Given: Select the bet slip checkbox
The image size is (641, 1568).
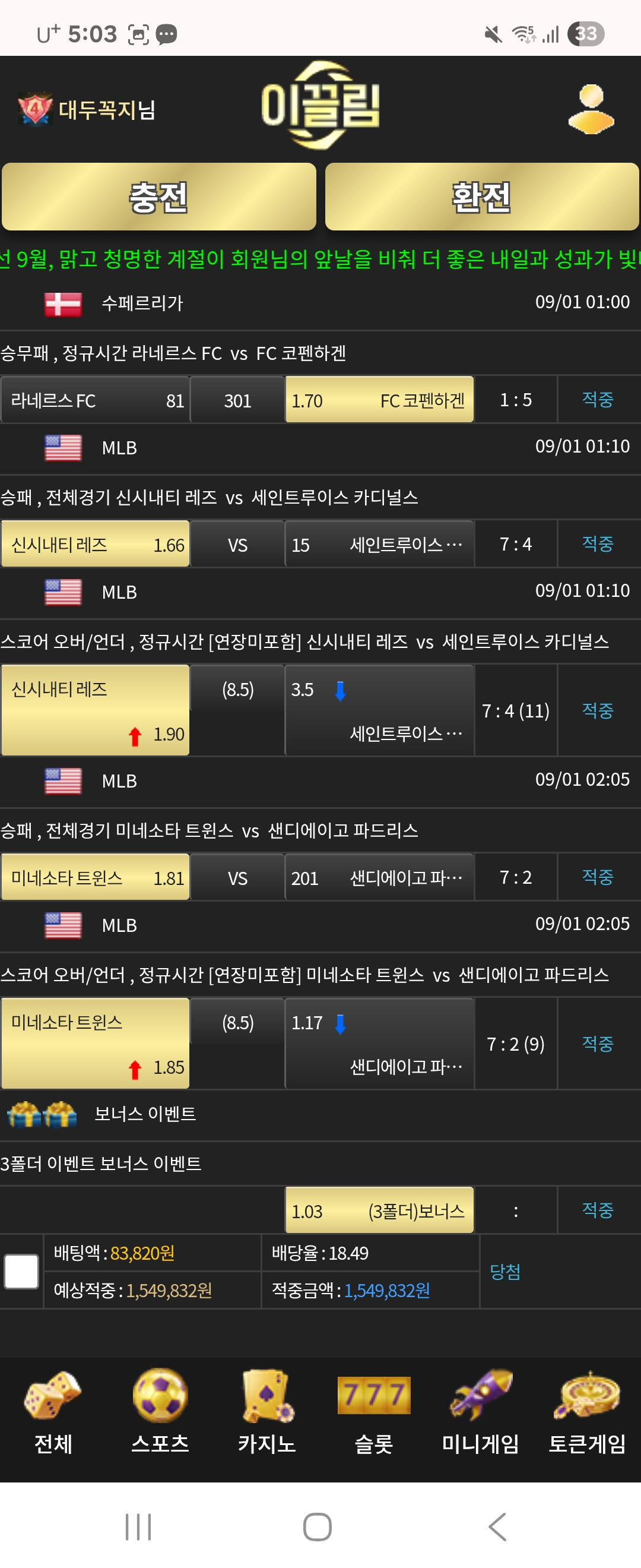Looking at the screenshot, I should pos(22,1272).
